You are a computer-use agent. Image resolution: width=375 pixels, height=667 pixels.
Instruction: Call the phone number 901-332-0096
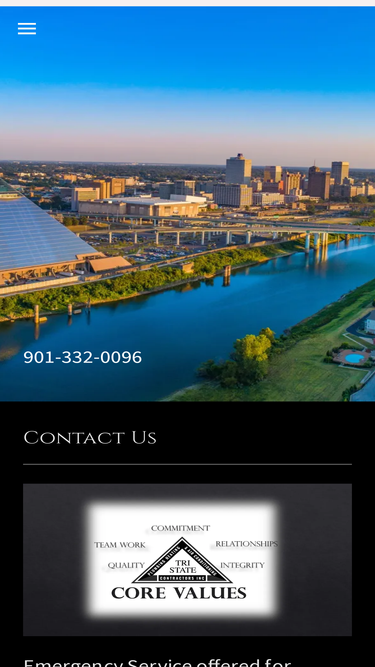click(x=82, y=357)
